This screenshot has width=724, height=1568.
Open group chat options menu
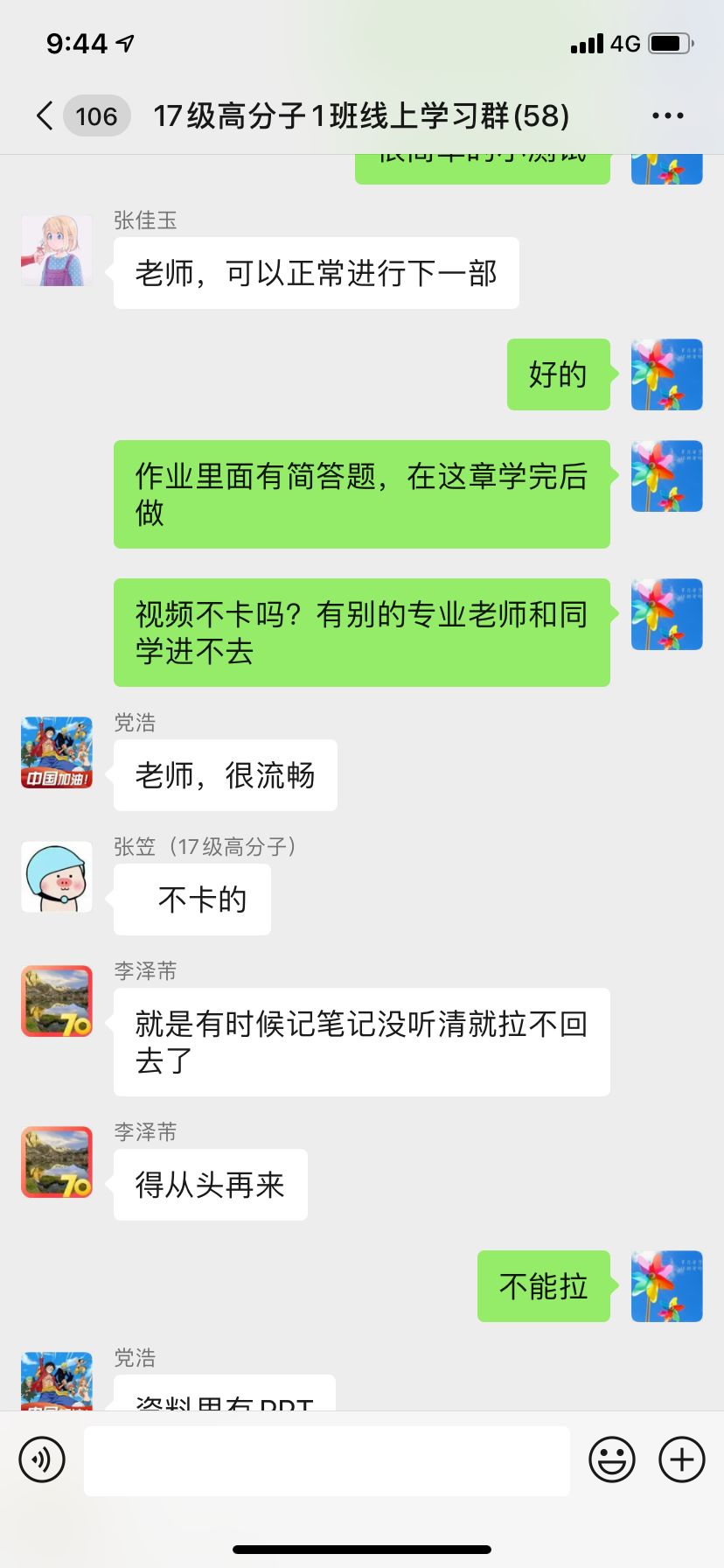(668, 115)
